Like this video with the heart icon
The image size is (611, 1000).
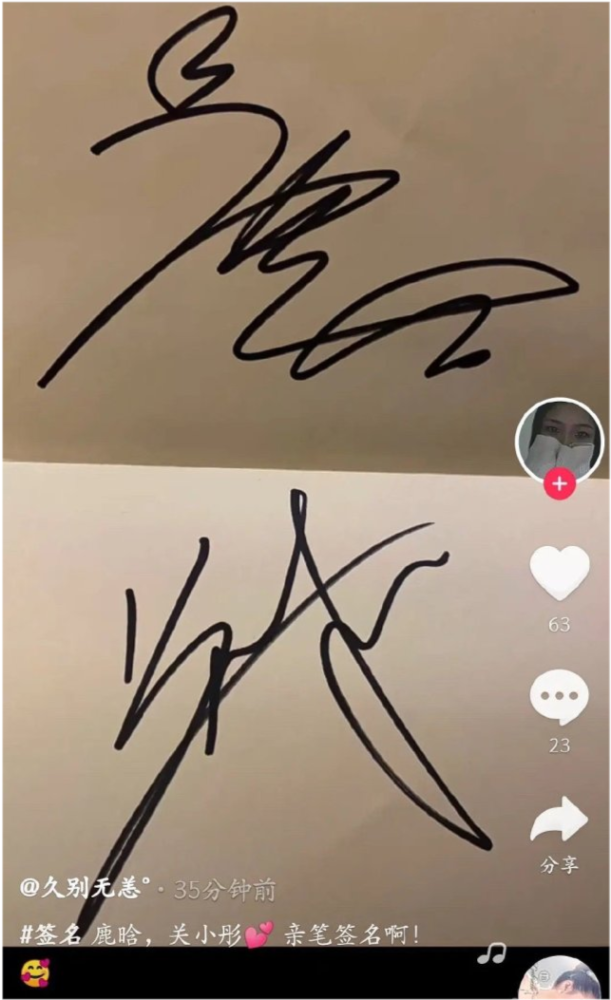tap(559, 574)
